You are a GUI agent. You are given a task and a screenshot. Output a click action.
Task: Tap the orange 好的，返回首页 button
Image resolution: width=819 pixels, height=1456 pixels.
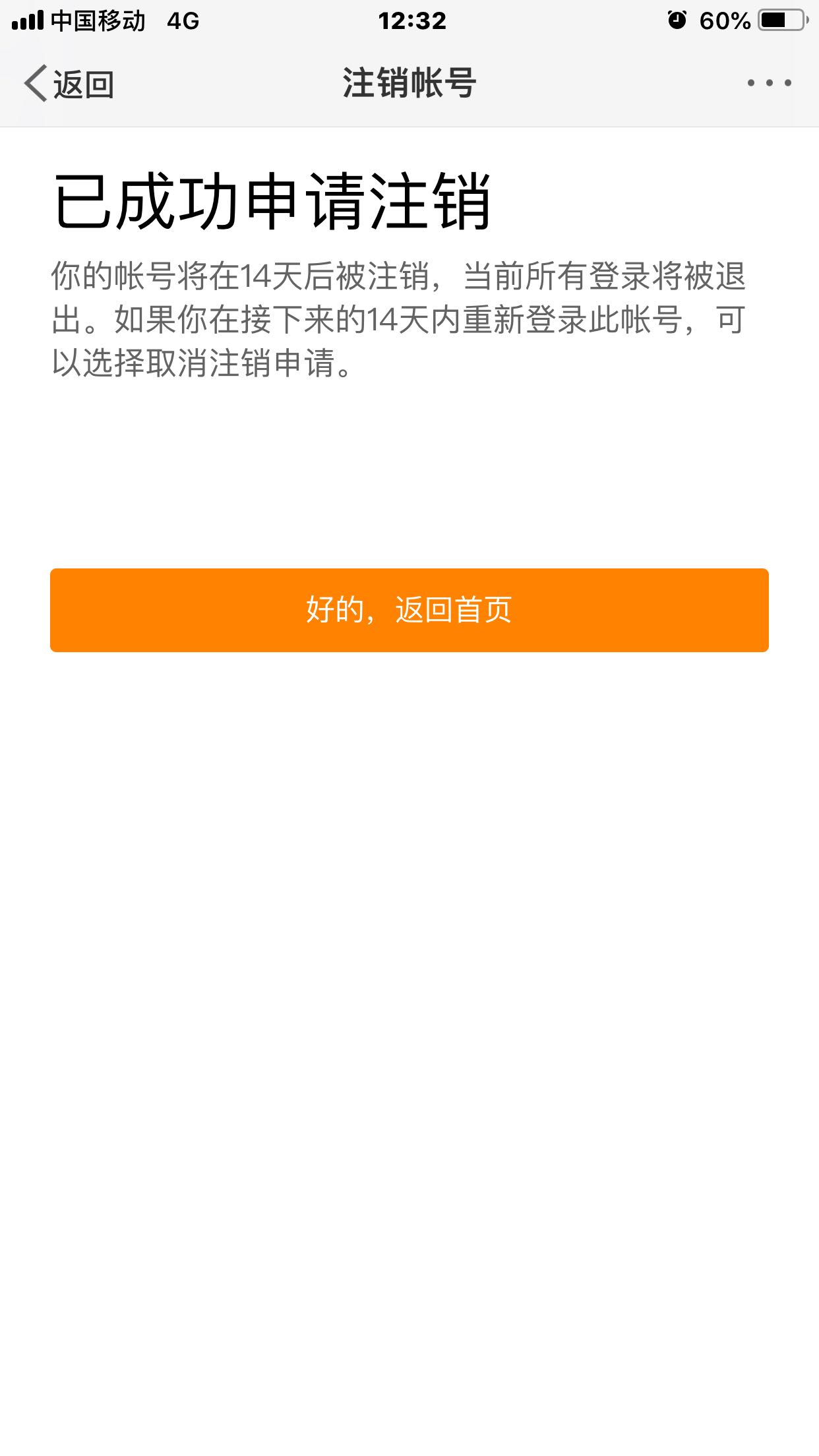click(x=409, y=610)
